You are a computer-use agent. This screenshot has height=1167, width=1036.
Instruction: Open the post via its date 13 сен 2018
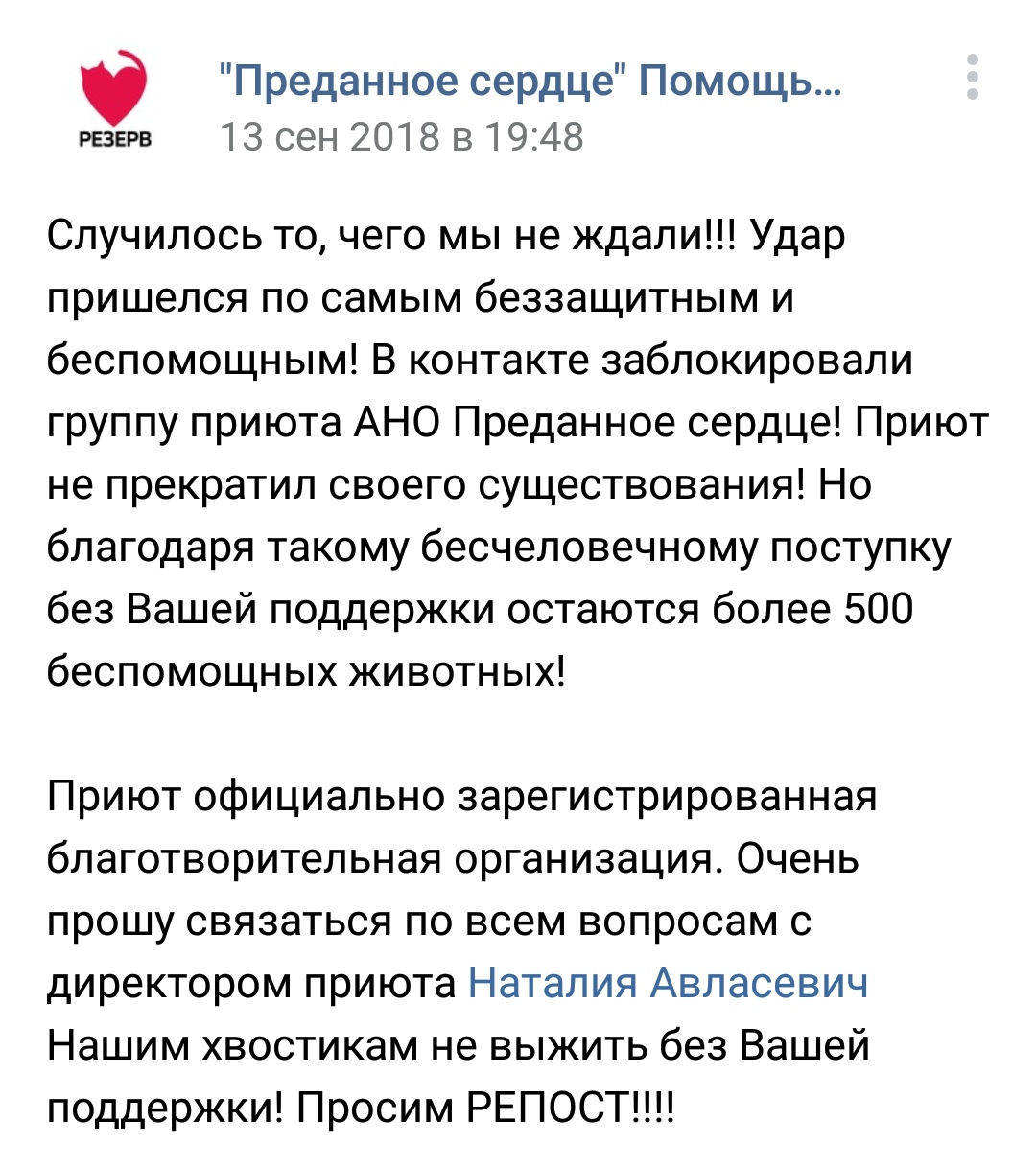[x=401, y=136]
